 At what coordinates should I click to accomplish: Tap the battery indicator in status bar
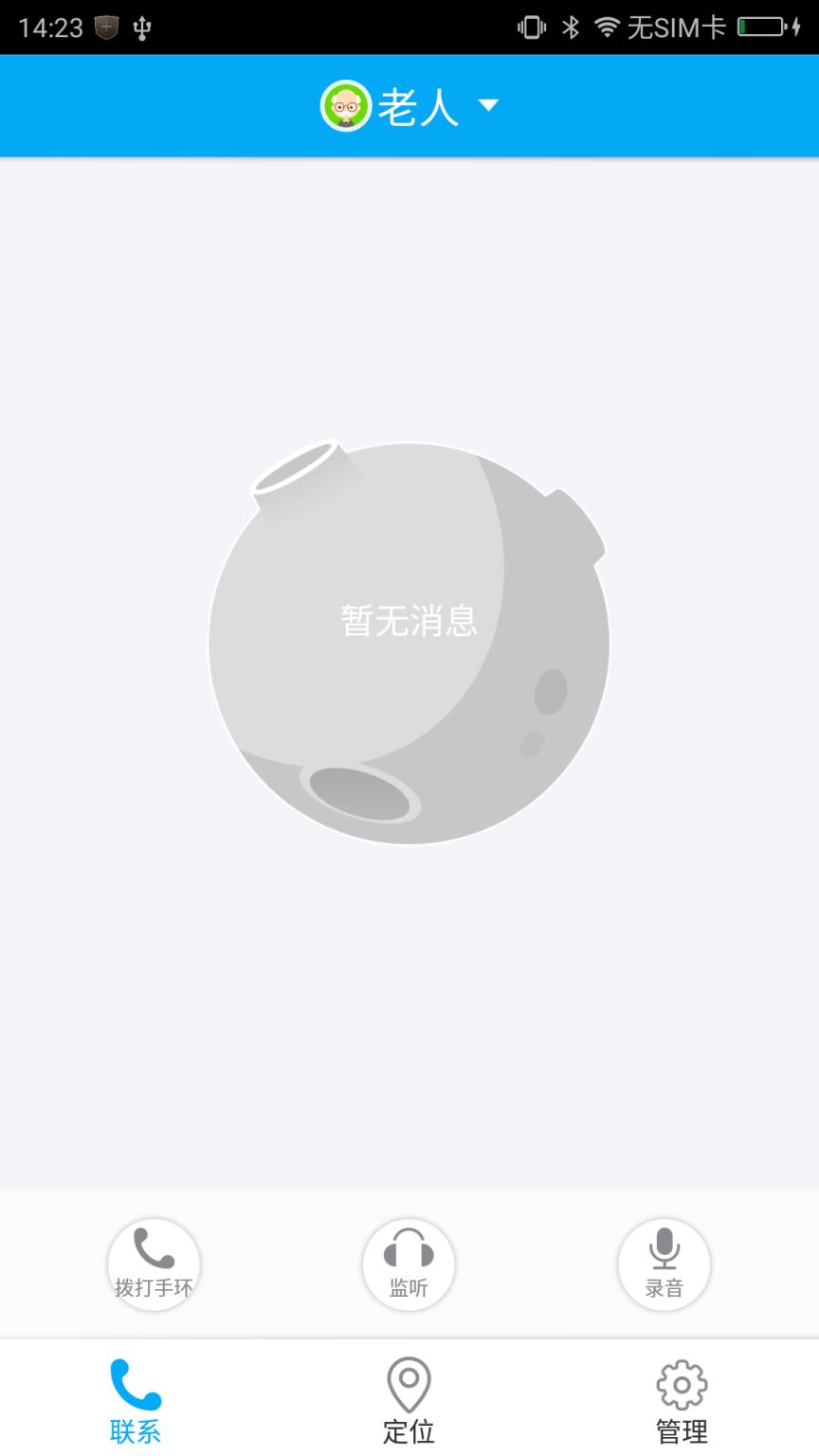tap(764, 27)
